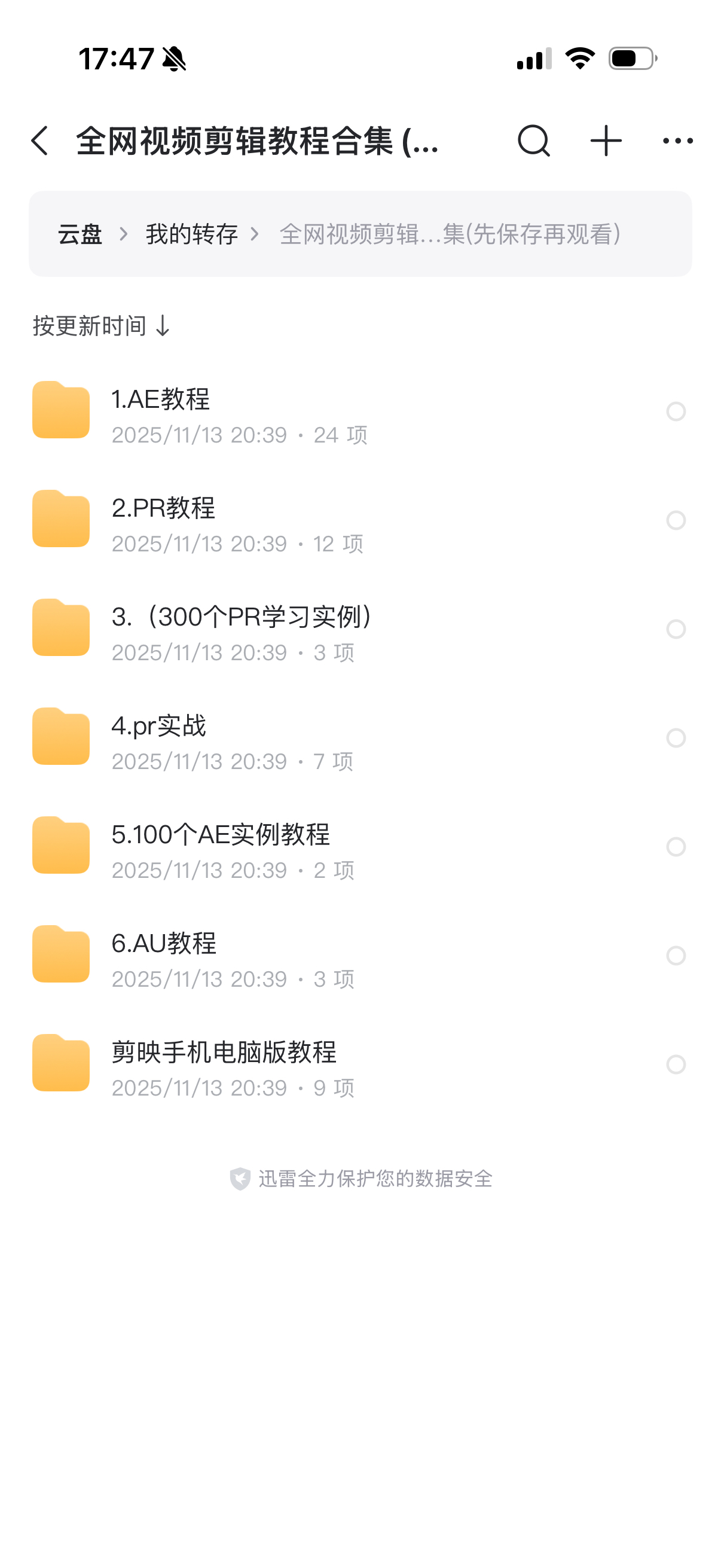Tick the circle beside 4.pr实战
This screenshot has height=1568, width=721.
pyautogui.click(x=676, y=739)
